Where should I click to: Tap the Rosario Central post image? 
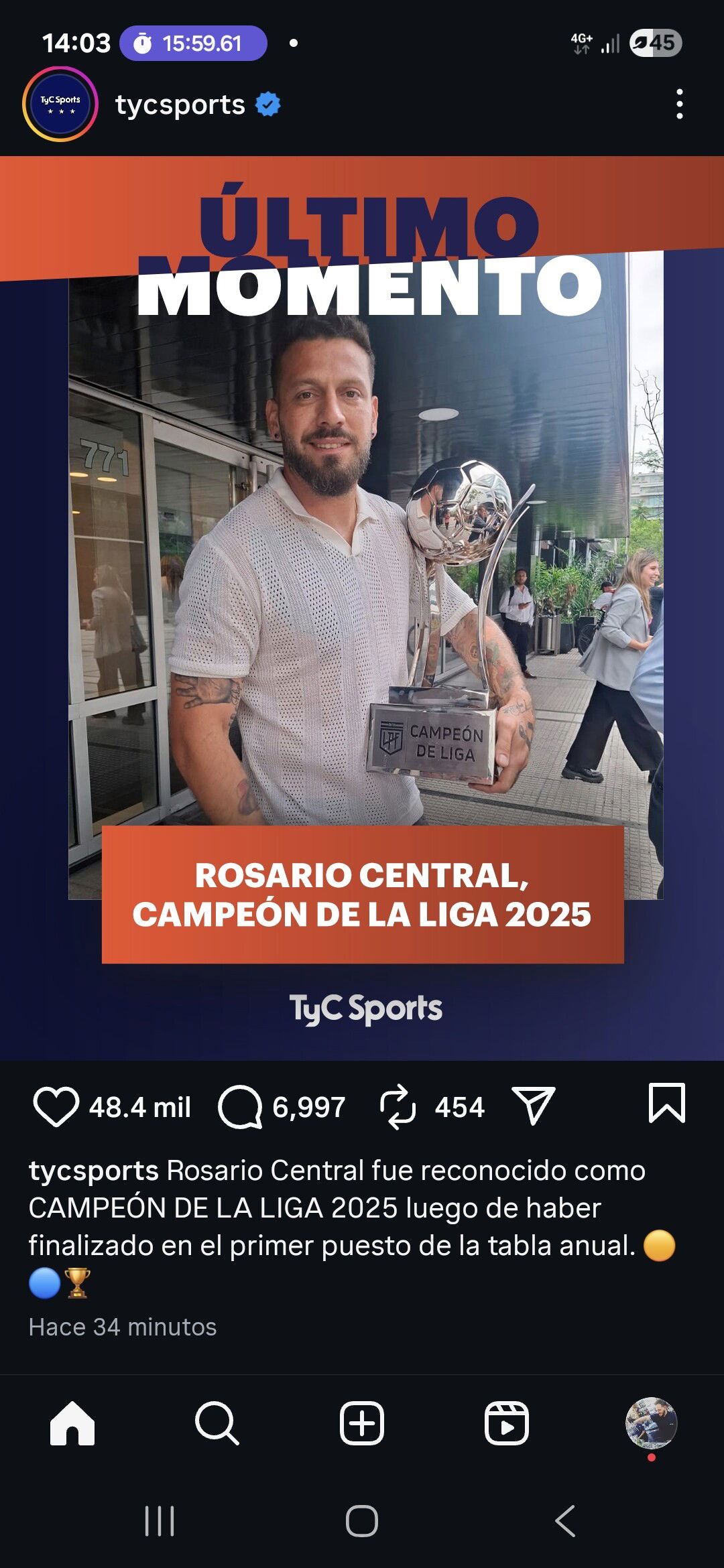coord(362,603)
